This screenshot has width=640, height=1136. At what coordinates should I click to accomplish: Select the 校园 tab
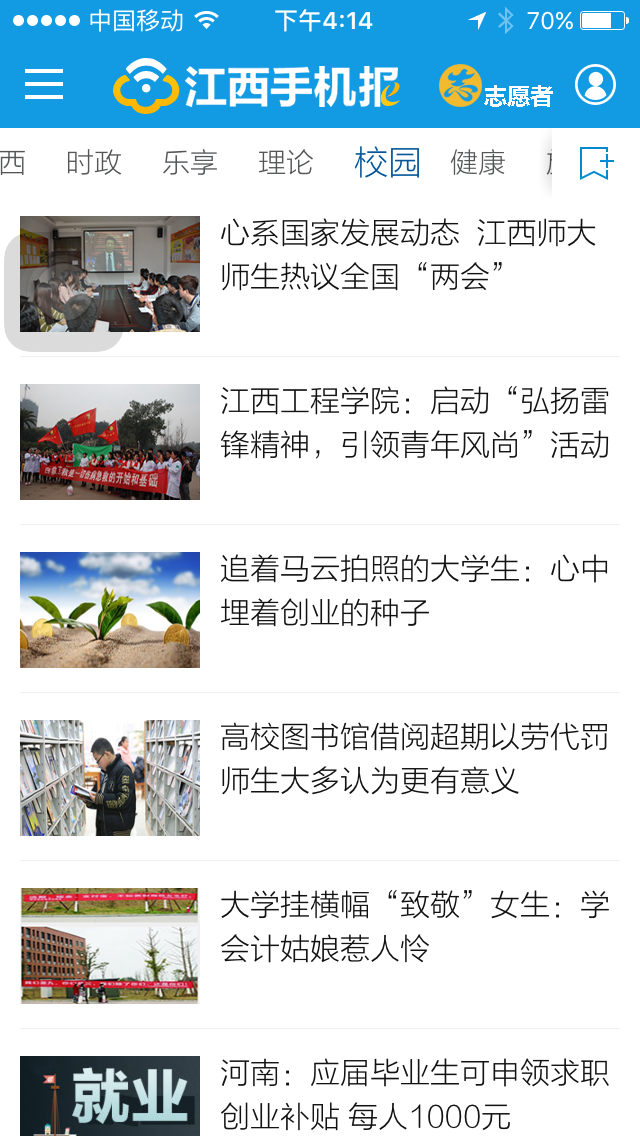coord(387,162)
